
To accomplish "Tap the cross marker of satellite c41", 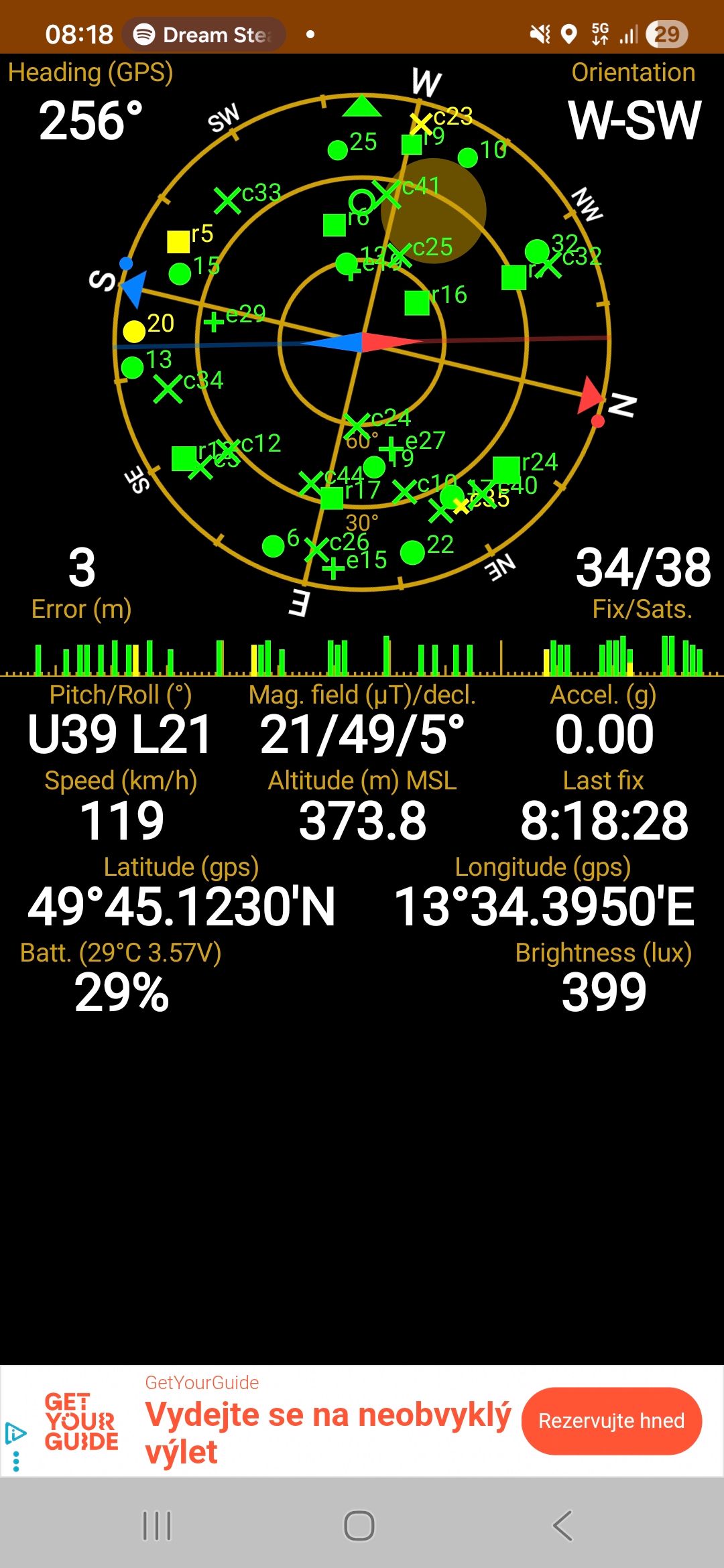I will pos(387,196).
